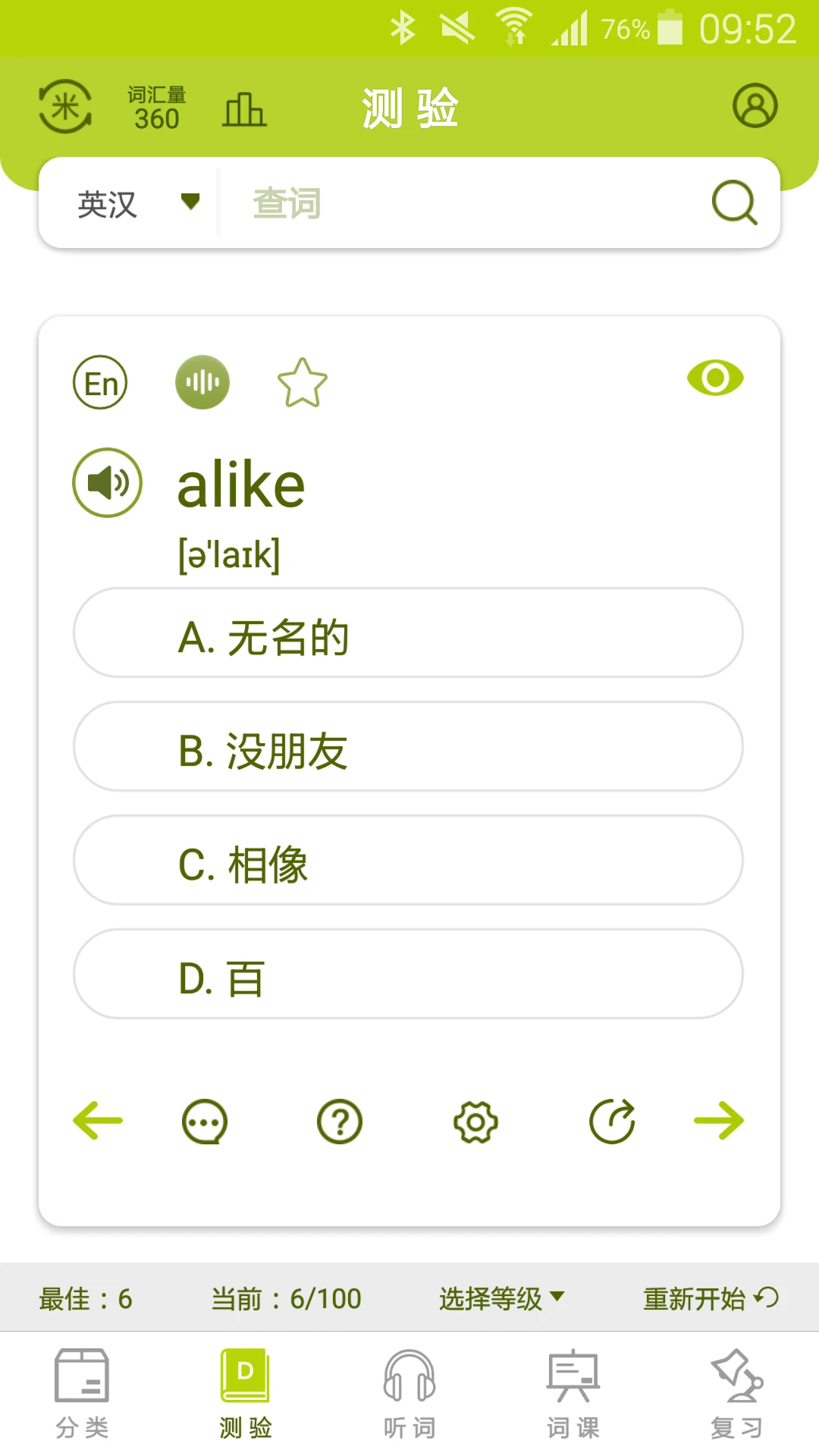Open the statistics bar chart icon
The height and width of the screenshot is (1456, 819).
pos(245,108)
